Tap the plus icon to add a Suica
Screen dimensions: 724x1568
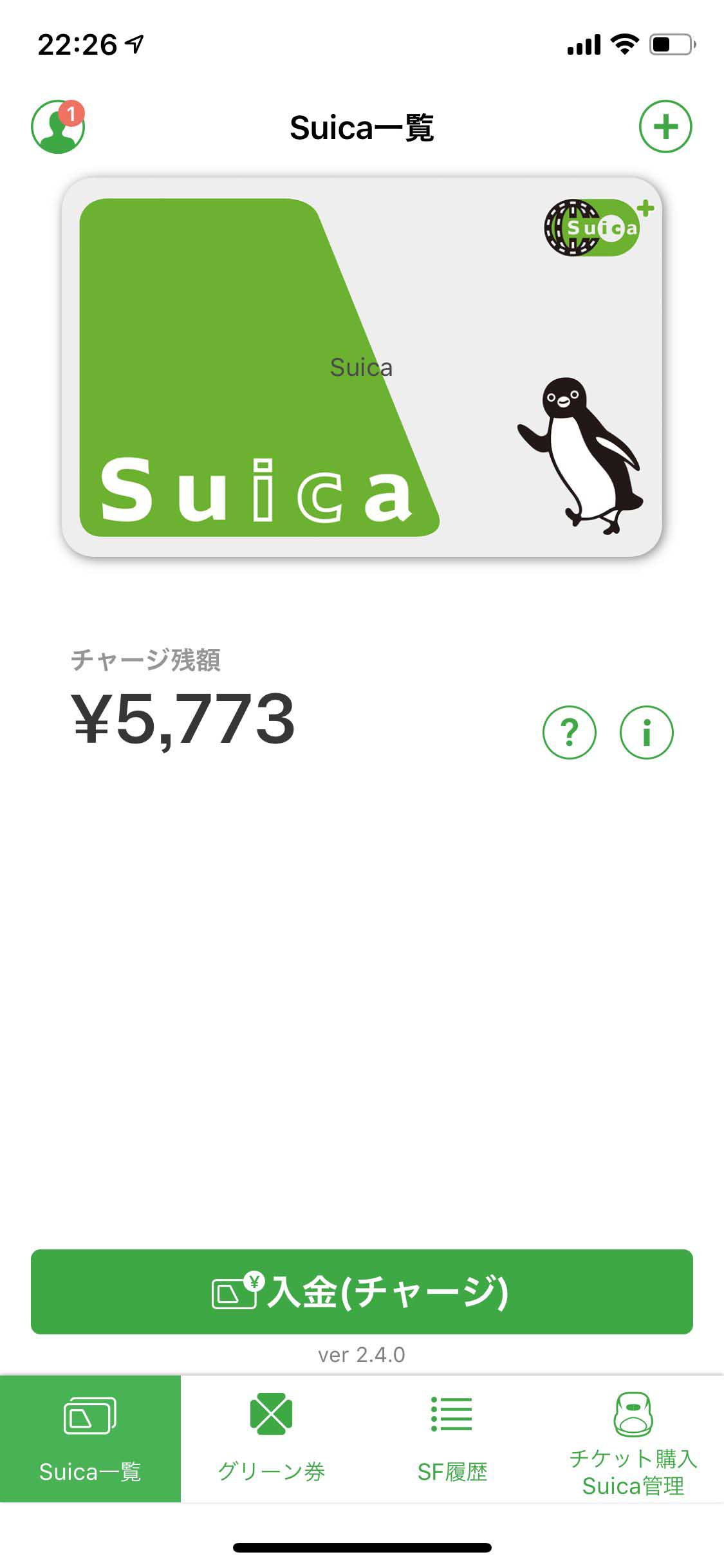click(665, 126)
